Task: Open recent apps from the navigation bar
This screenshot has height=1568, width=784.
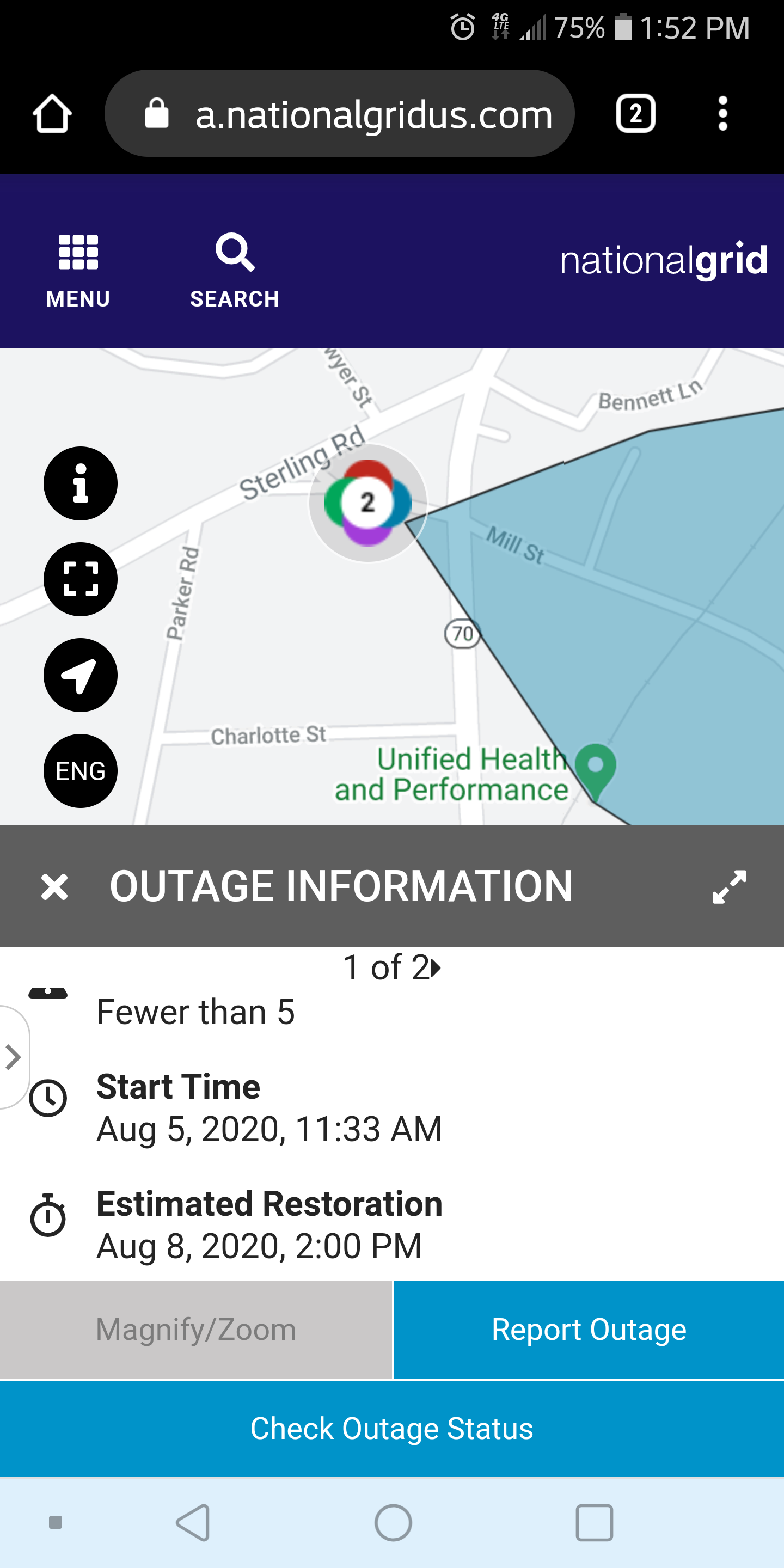Action: pos(594,1523)
